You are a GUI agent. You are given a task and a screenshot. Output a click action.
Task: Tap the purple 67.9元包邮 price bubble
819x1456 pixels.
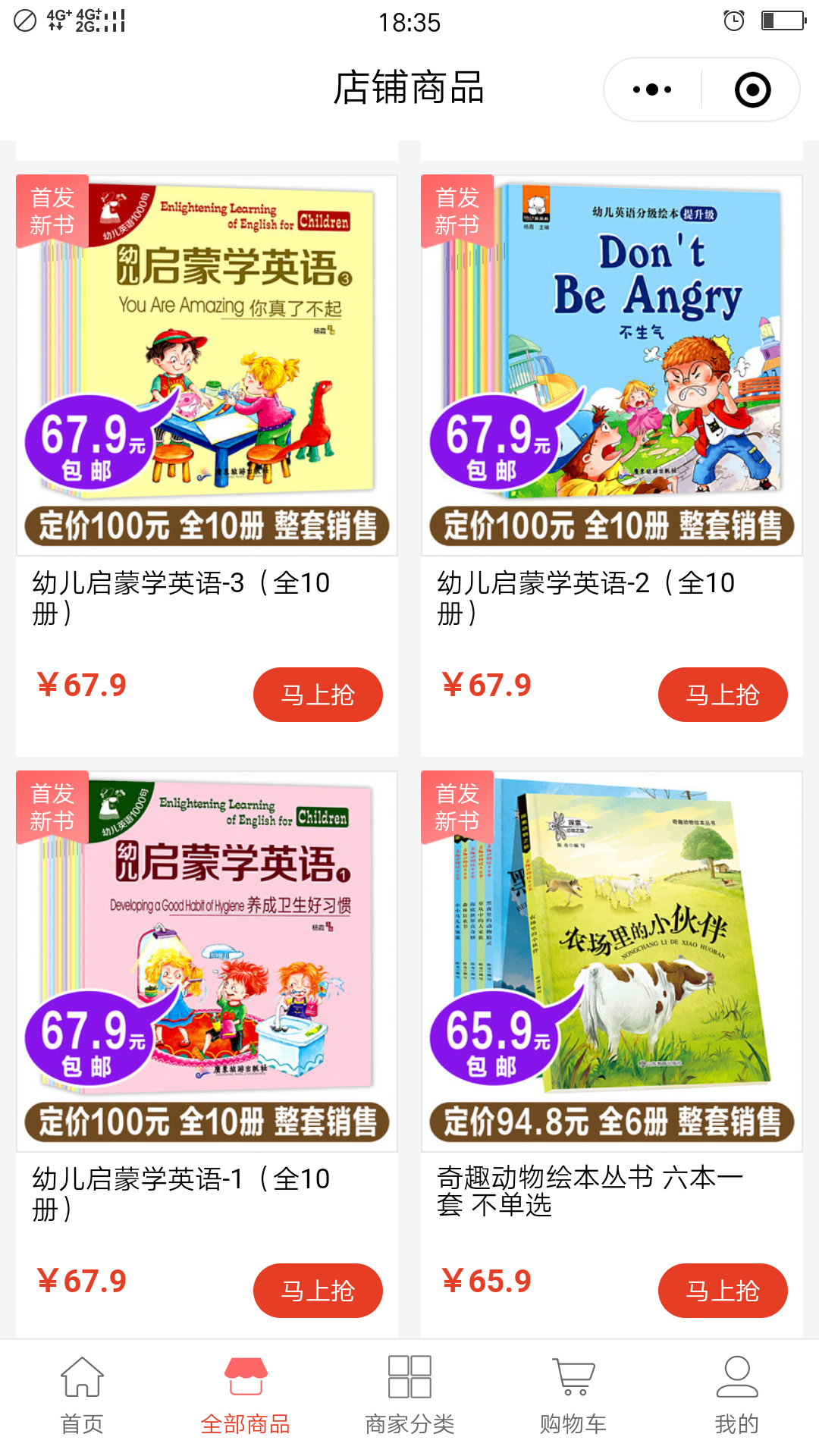[x=89, y=444]
